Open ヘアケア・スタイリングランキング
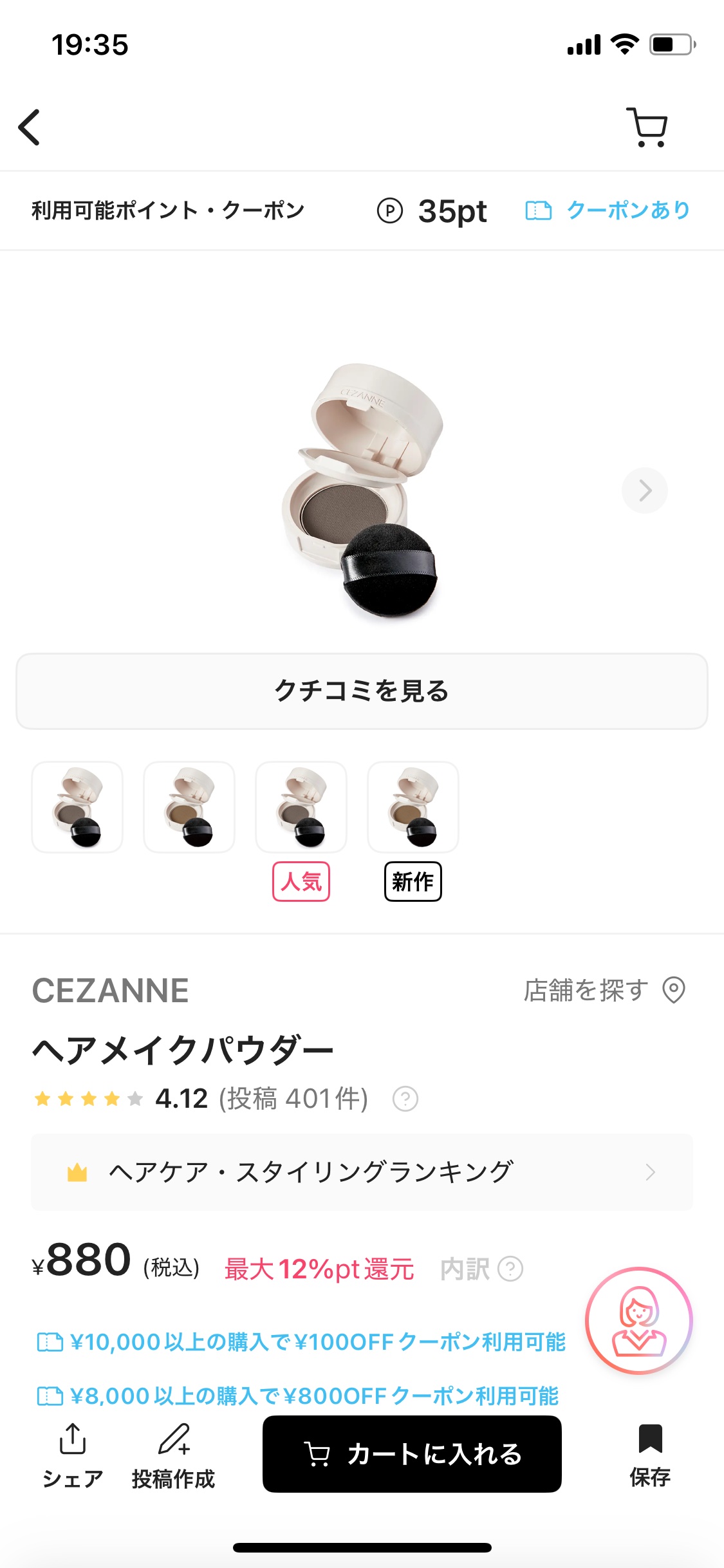The image size is (724, 1568). tap(362, 1172)
